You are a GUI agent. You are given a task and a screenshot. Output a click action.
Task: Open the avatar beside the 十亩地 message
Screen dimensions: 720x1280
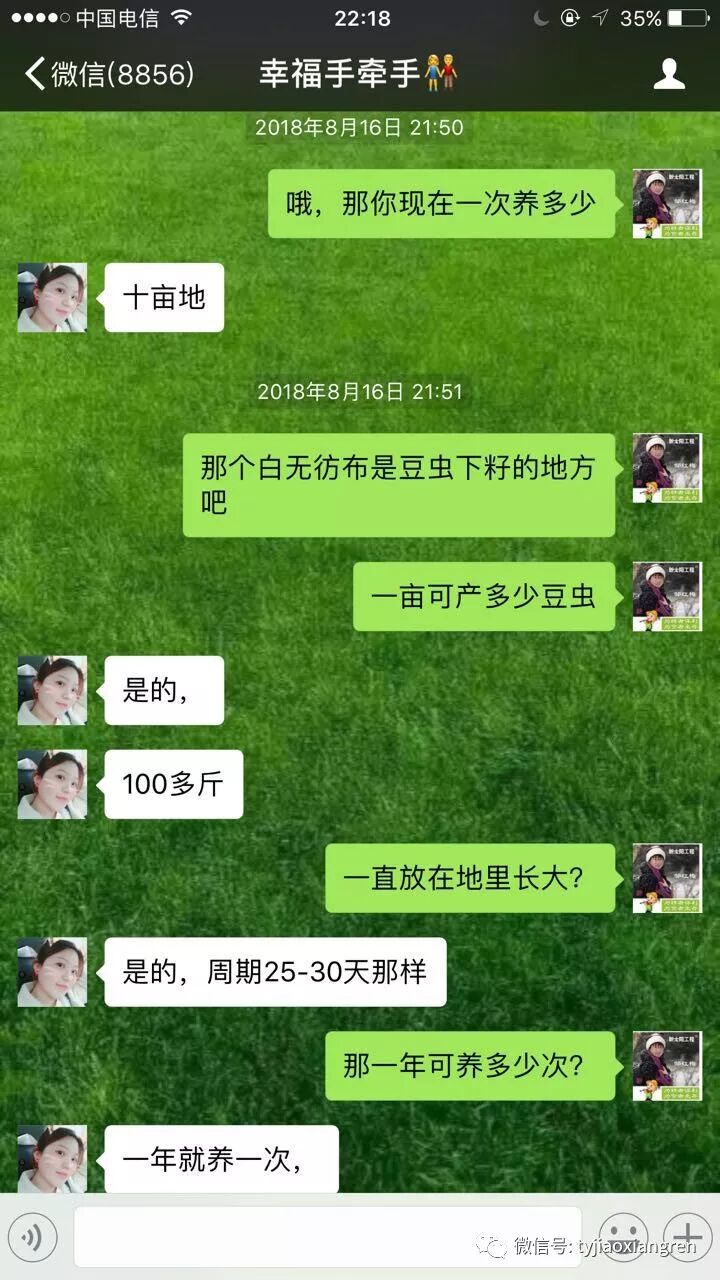click(52, 297)
